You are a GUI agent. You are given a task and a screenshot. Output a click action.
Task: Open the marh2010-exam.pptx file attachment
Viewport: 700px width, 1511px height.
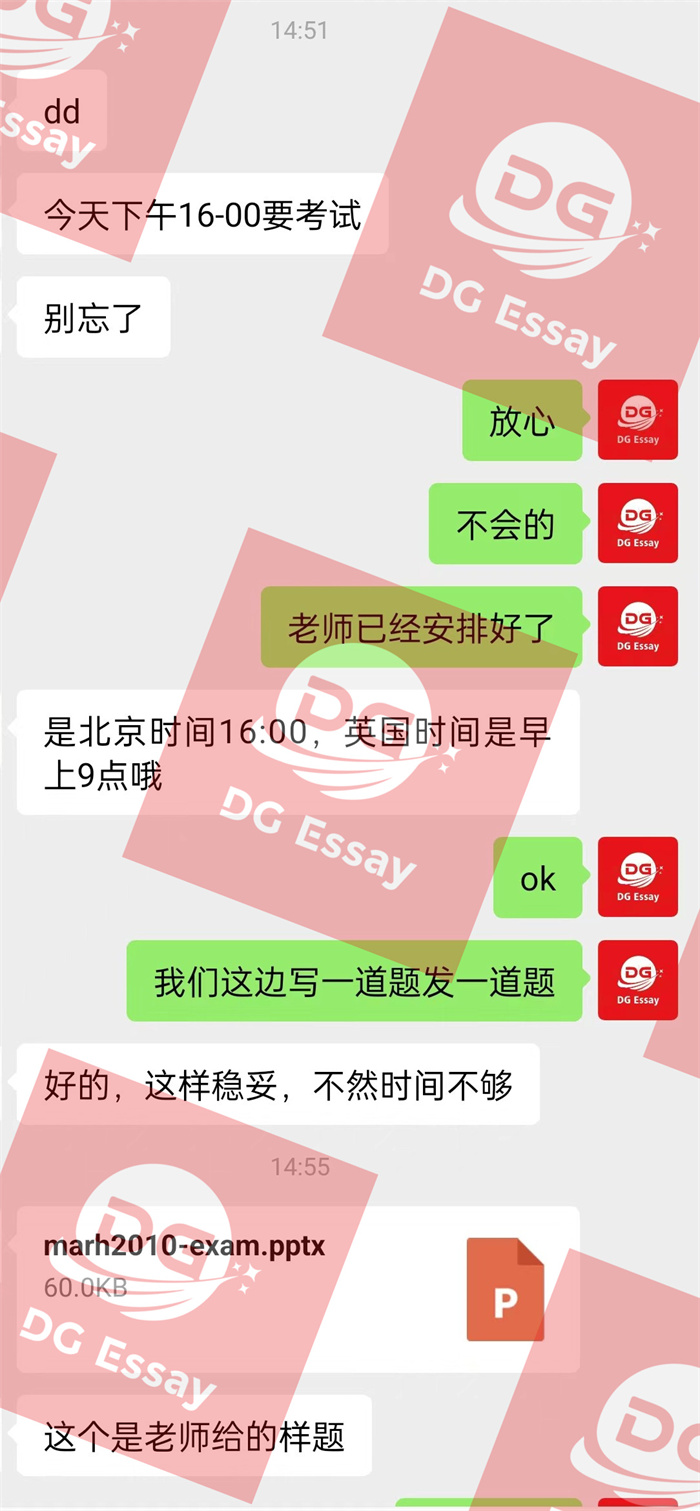pos(298,1288)
